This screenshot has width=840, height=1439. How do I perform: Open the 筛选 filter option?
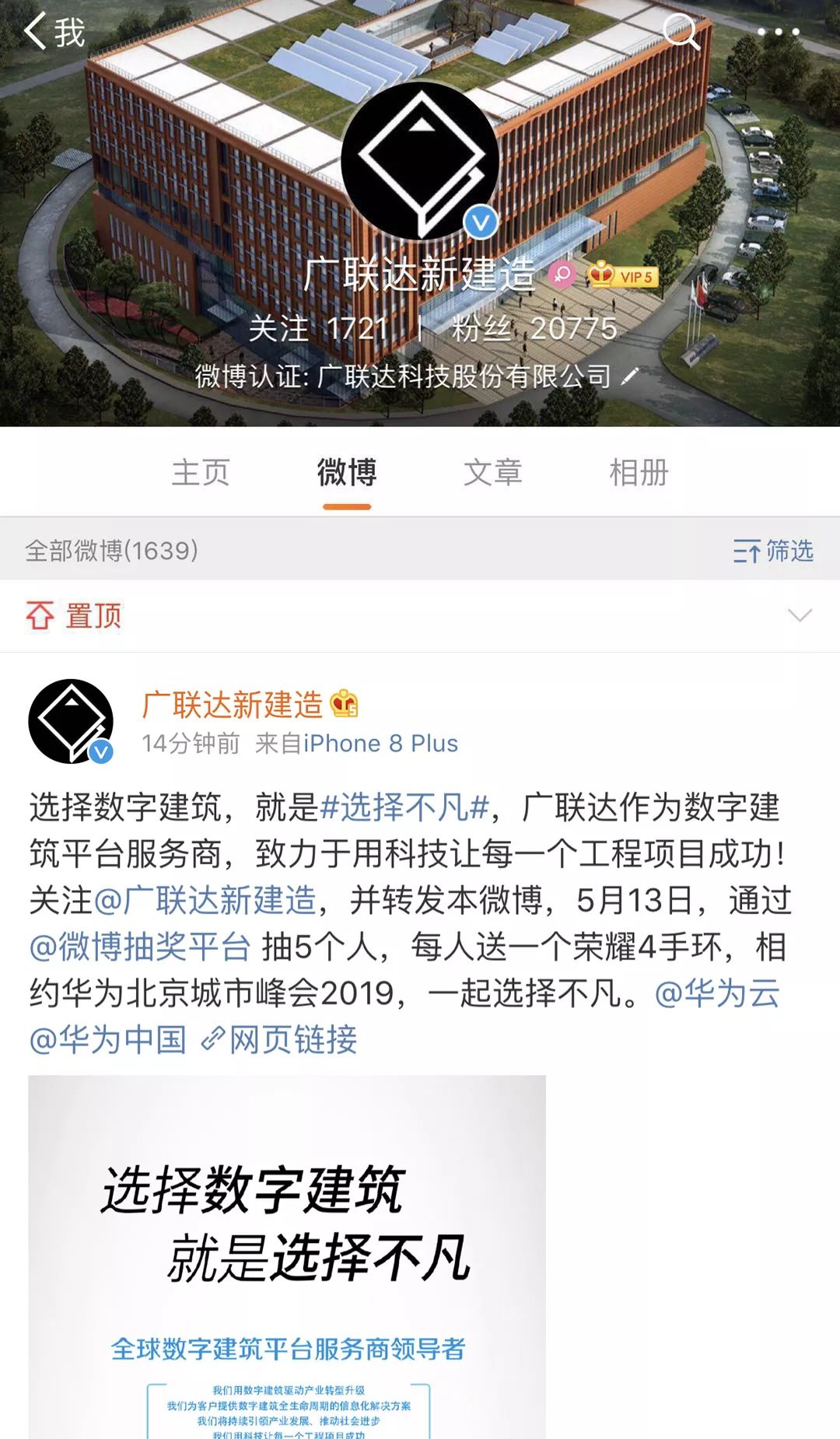(773, 551)
